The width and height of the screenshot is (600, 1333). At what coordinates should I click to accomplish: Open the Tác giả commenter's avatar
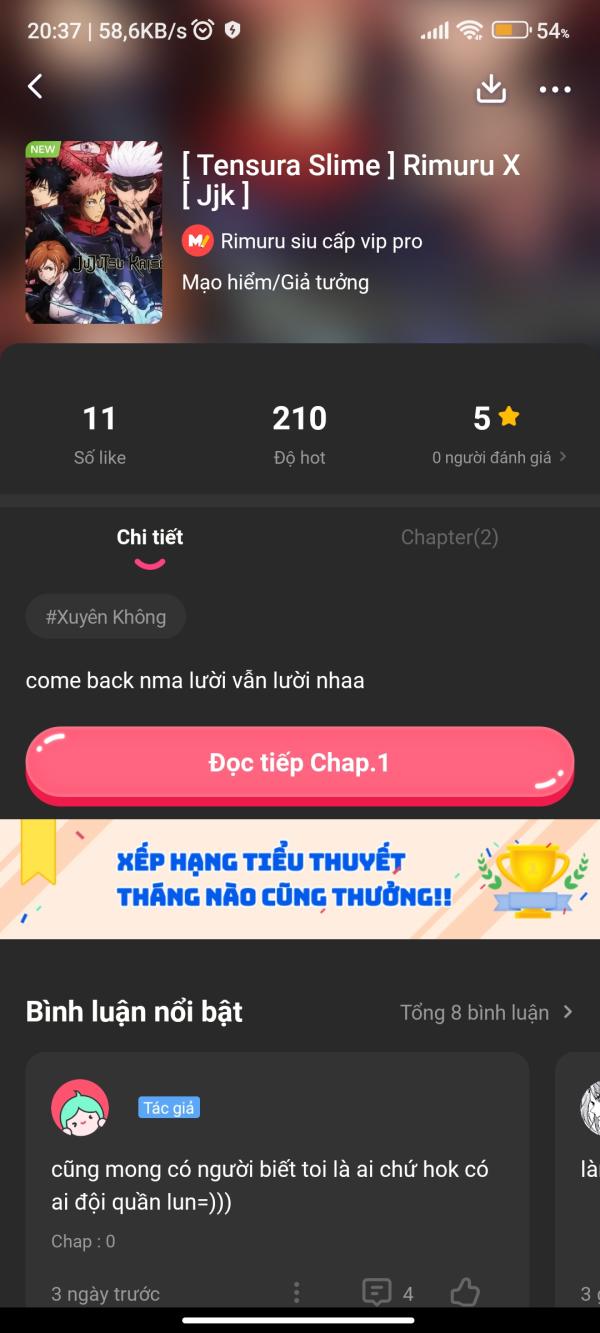(x=80, y=1108)
